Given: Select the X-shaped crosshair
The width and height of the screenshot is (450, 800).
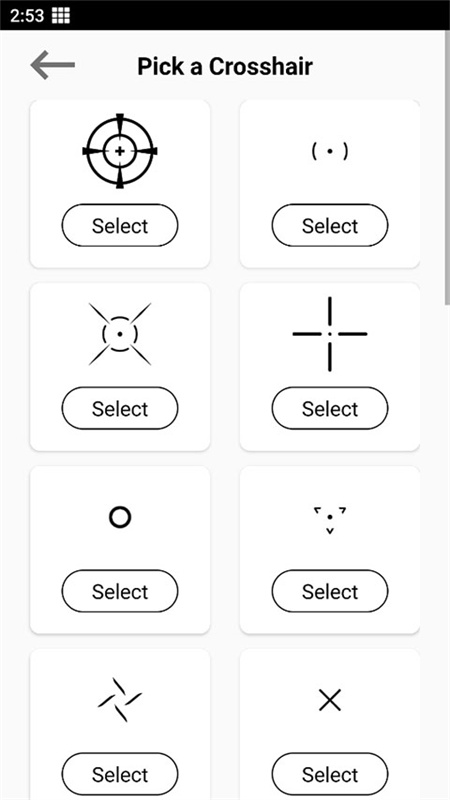Looking at the screenshot, I should (330, 774).
